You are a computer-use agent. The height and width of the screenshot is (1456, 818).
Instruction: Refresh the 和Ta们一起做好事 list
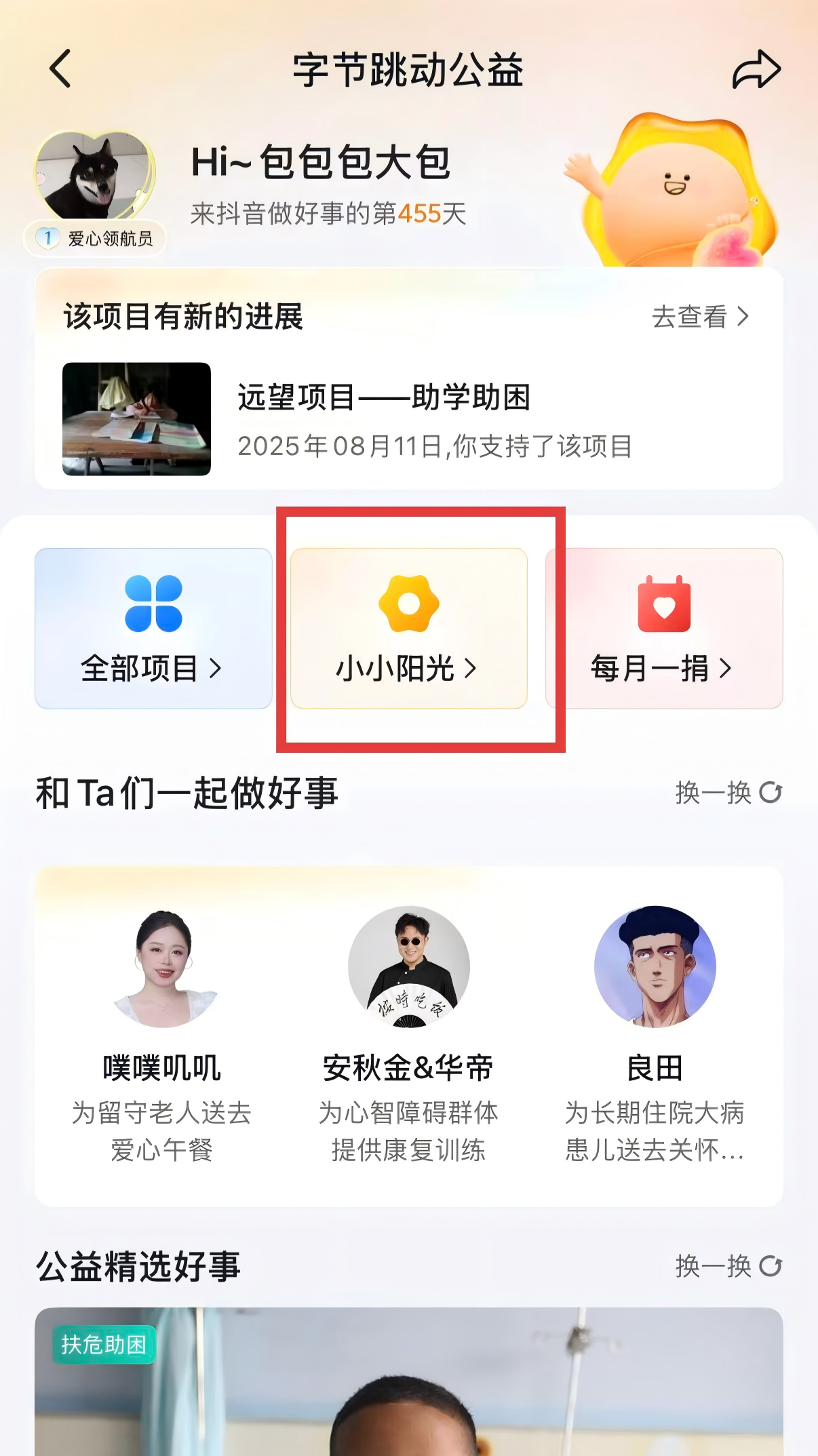[728, 793]
